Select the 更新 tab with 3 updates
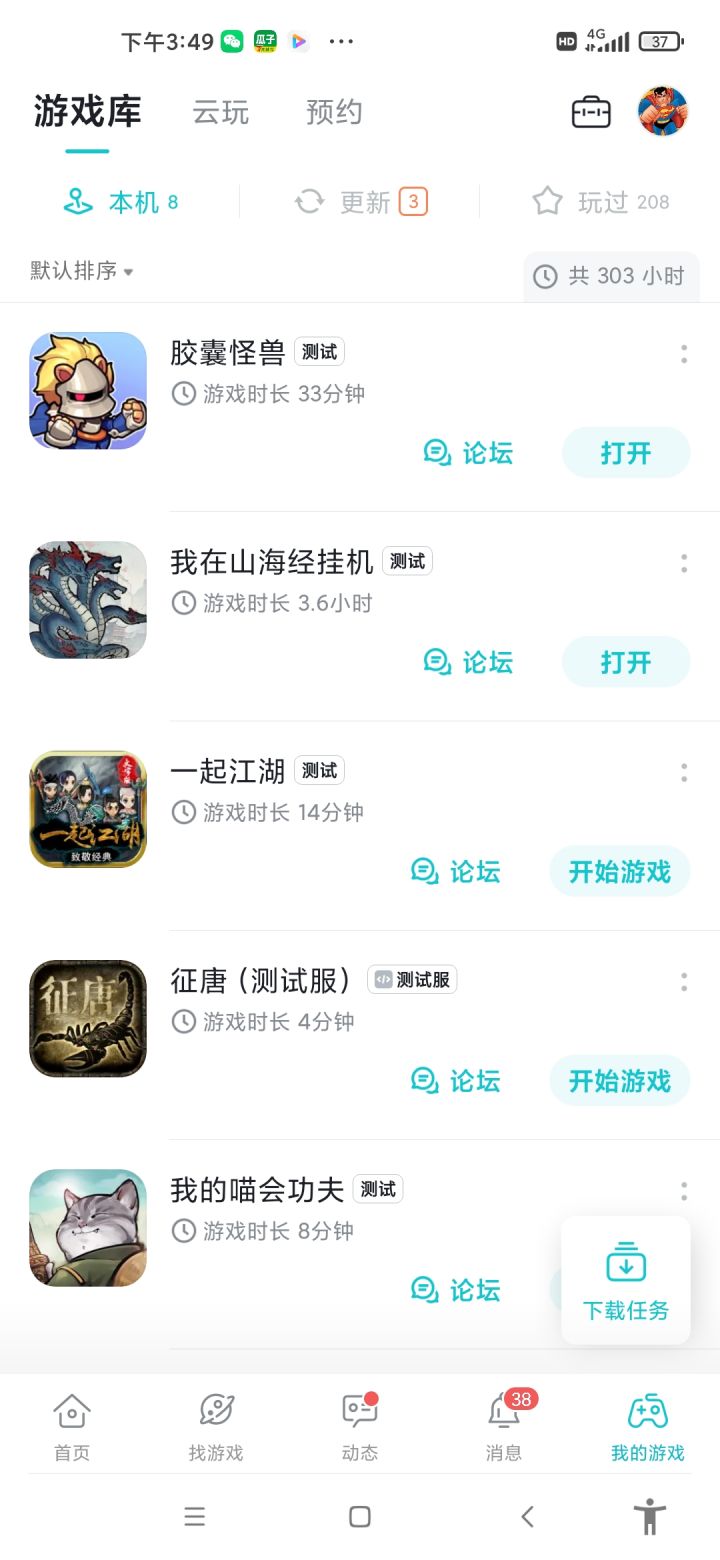720x1560 pixels. (x=361, y=202)
